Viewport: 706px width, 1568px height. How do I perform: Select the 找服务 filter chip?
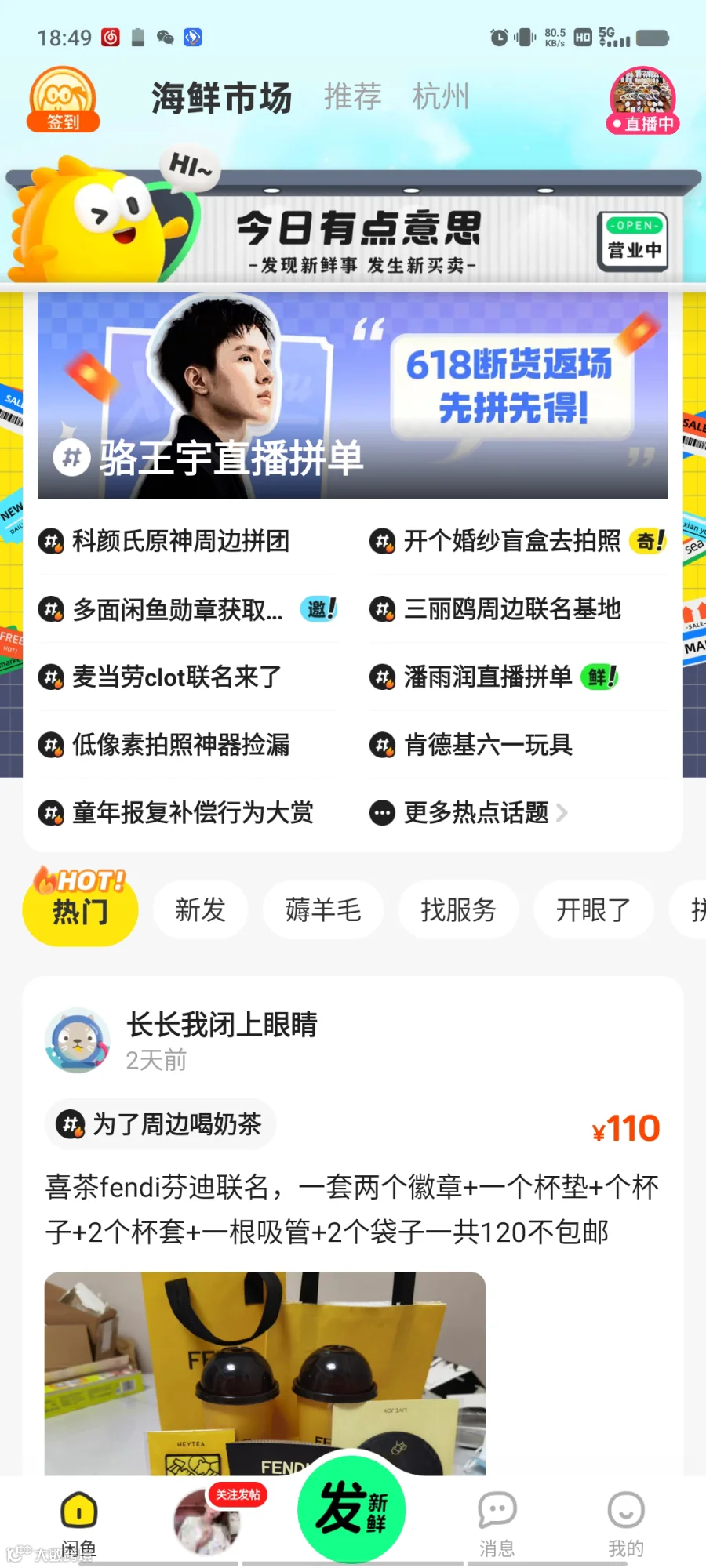pyautogui.click(x=459, y=910)
